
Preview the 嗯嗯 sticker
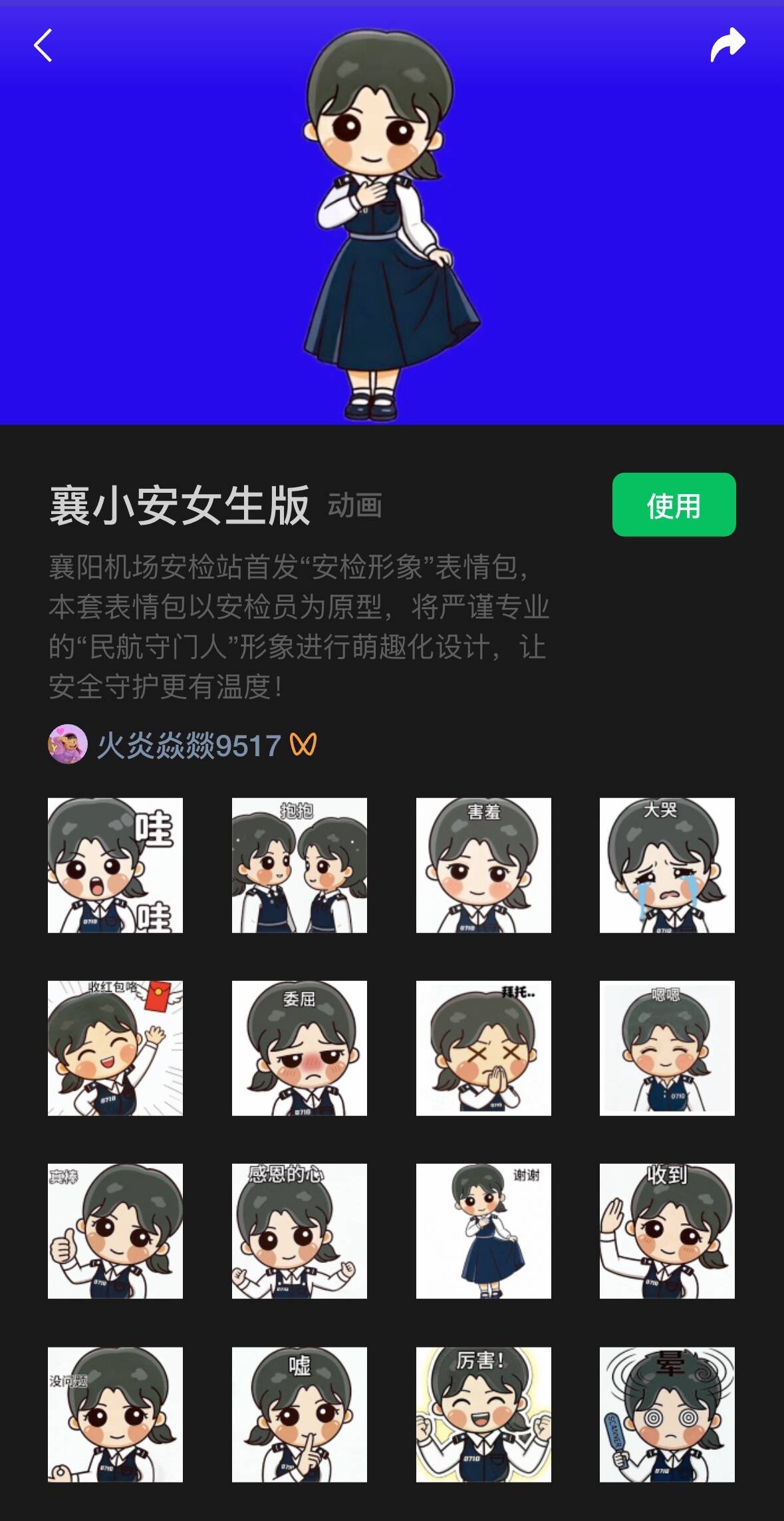pyautogui.click(x=667, y=1048)
